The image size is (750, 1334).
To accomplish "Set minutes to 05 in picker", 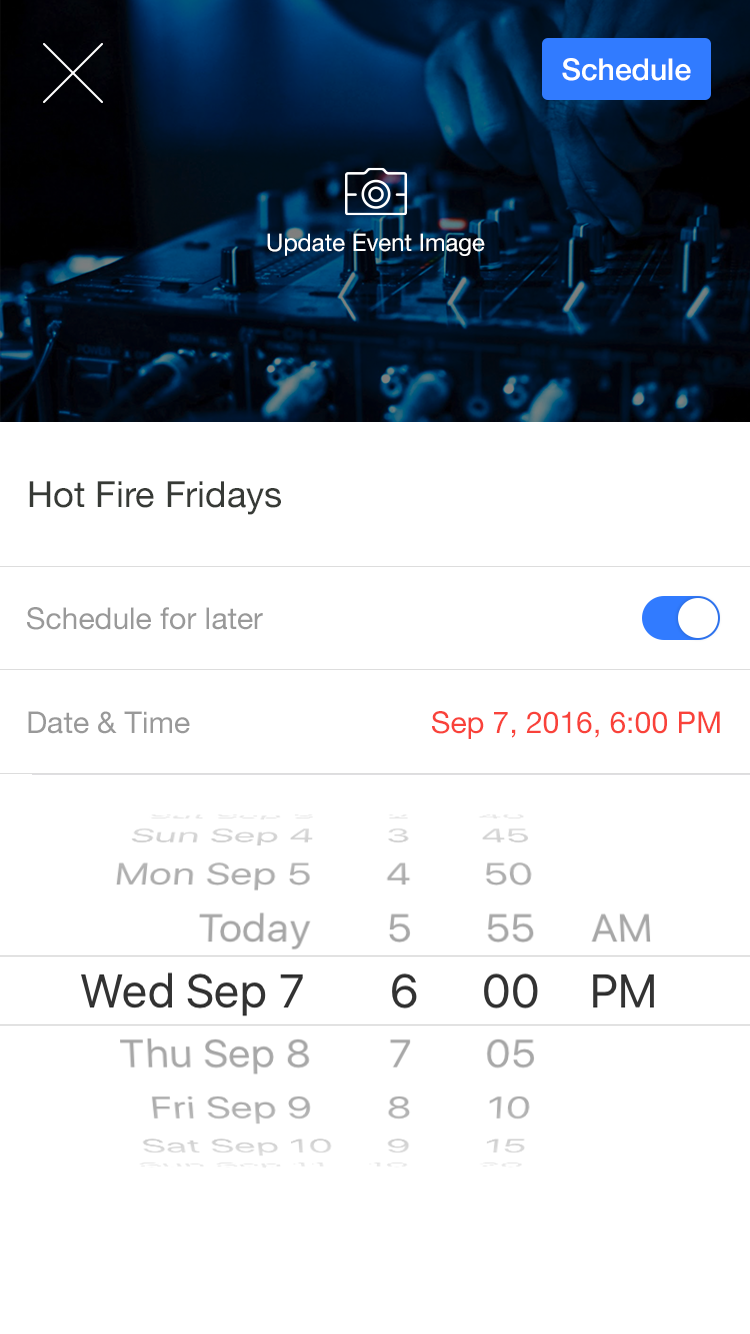I will (510, 1054).
